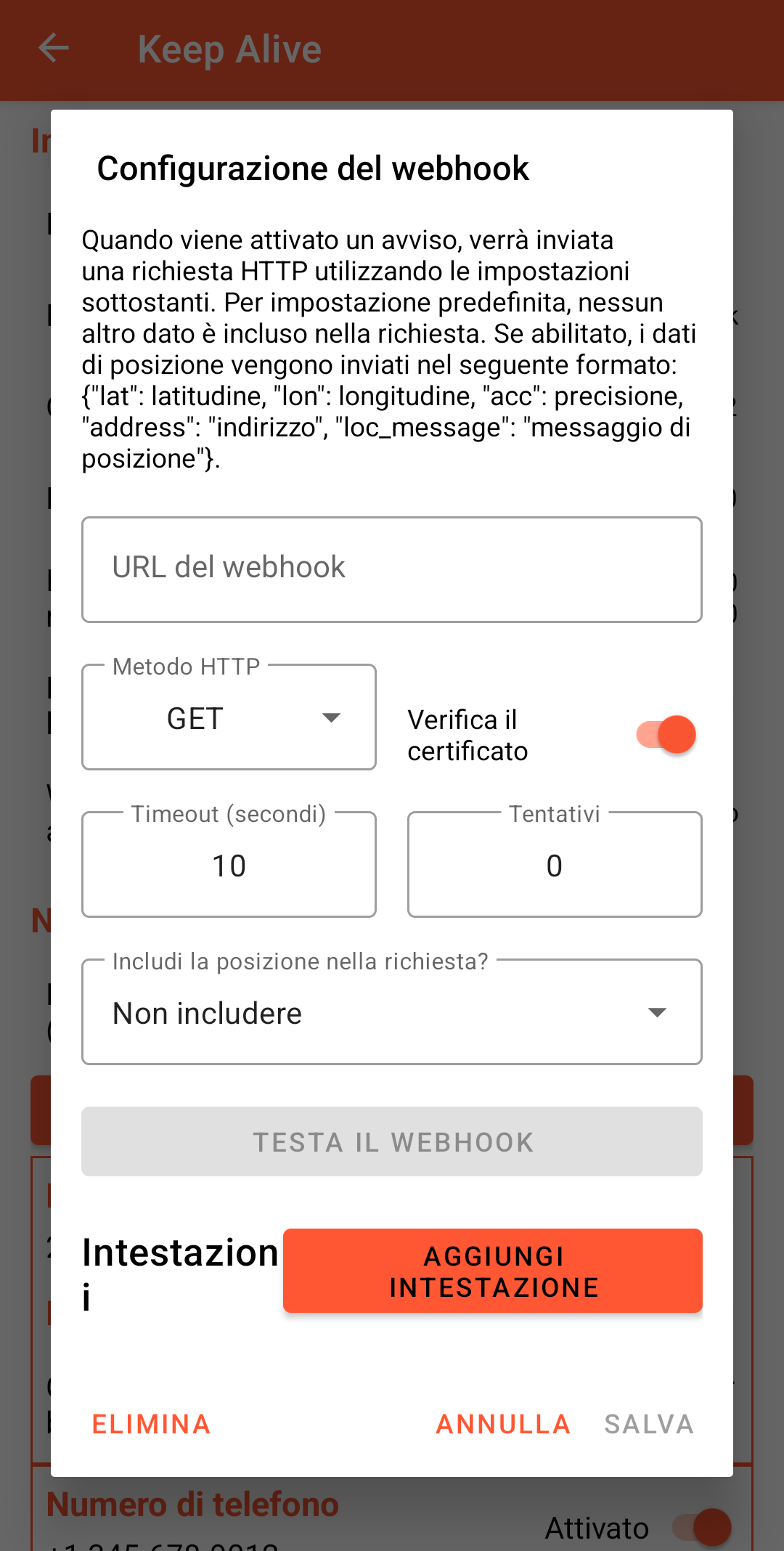
Task: Edit the Timeout (secondi) field
Action: [x=229, y=865]
